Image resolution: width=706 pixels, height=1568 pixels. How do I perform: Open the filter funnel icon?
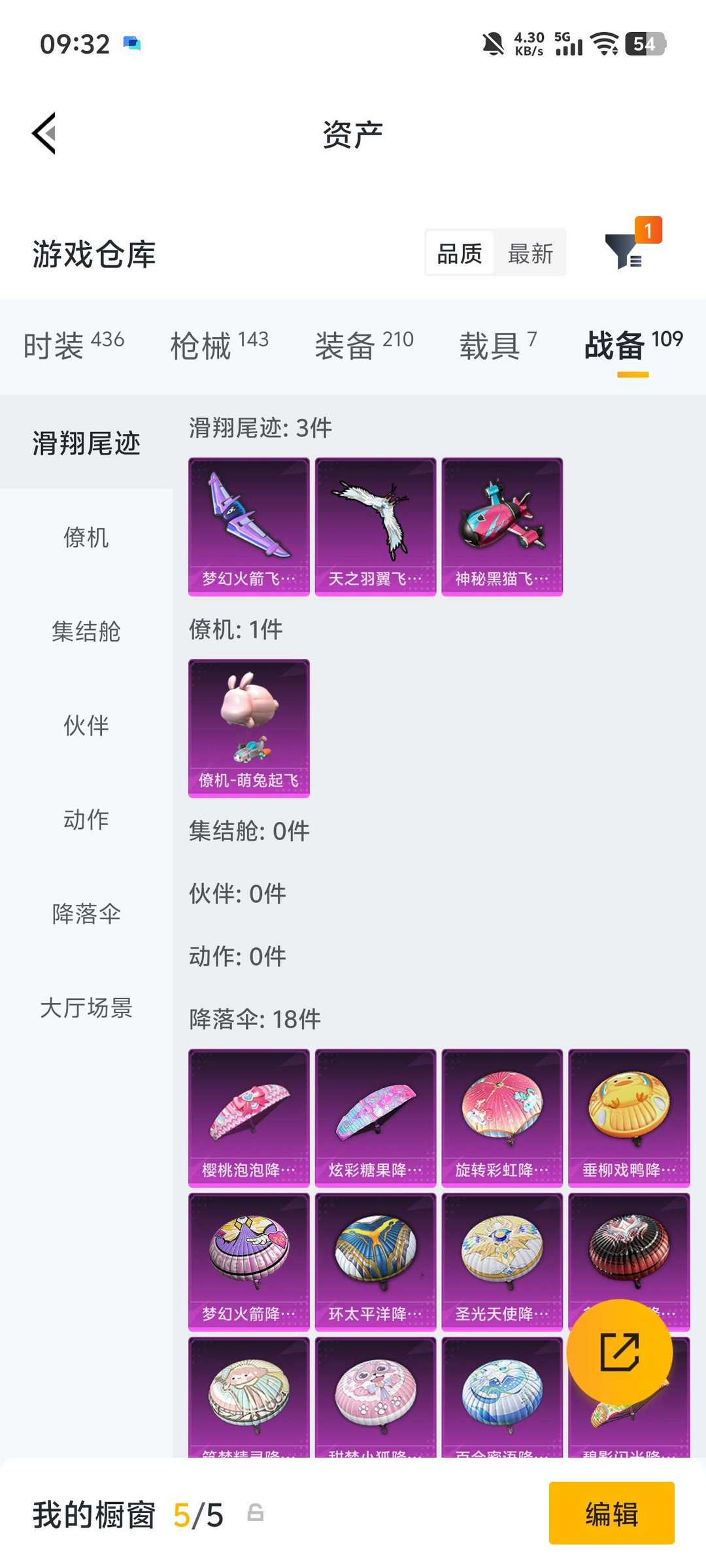tap(624, 252)
